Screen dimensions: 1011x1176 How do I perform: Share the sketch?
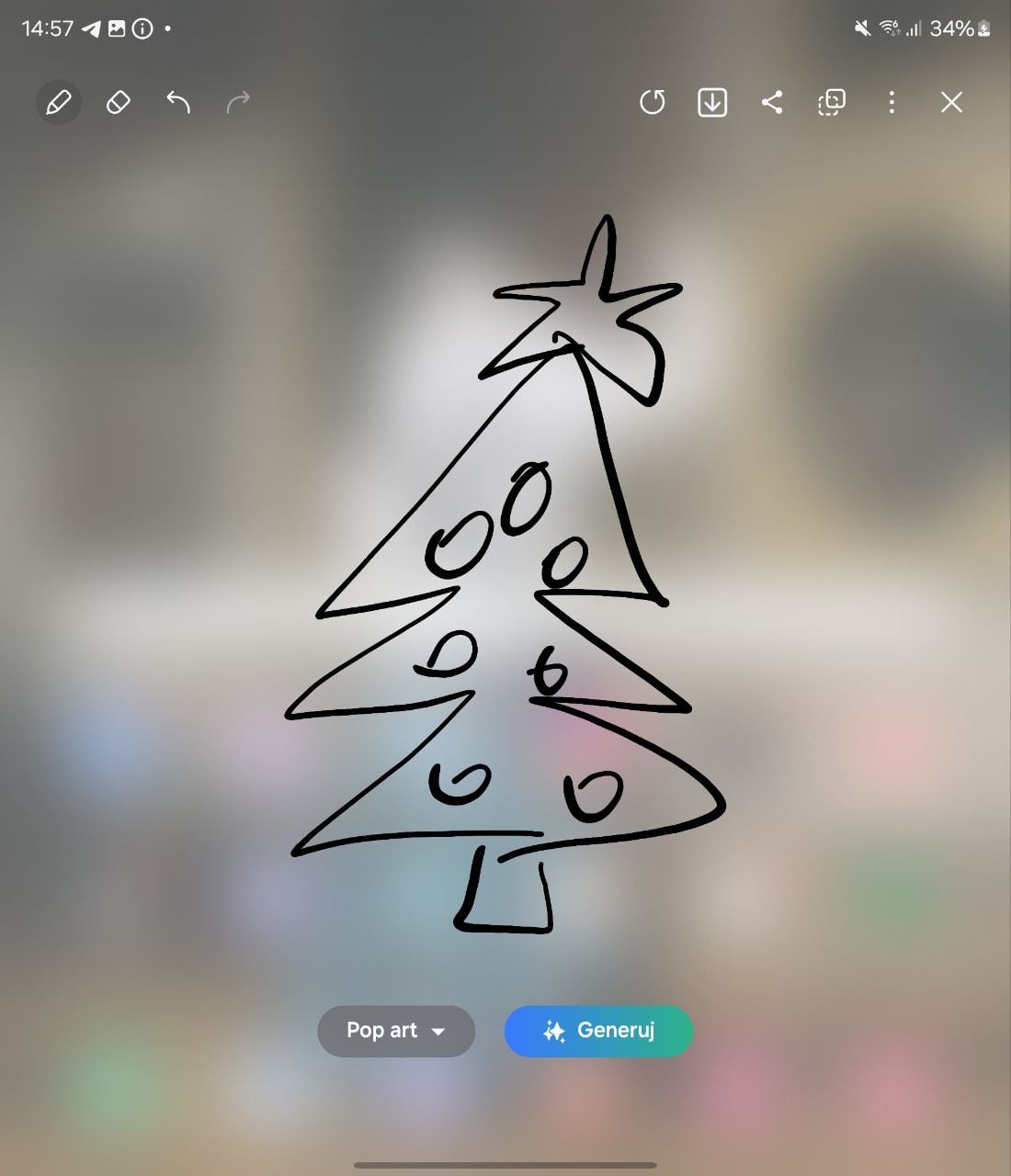tap(772, 102)
